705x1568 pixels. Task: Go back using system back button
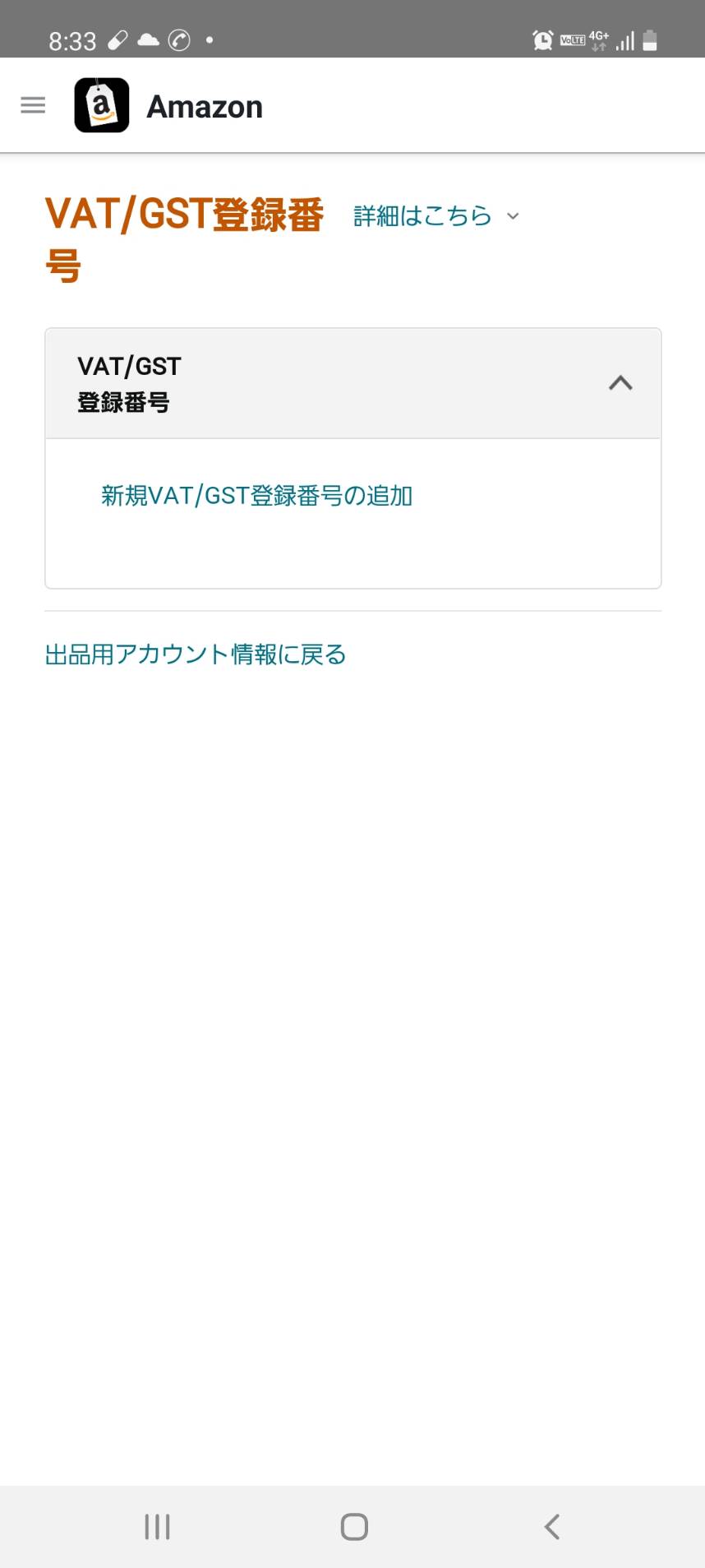[552, 1527]
